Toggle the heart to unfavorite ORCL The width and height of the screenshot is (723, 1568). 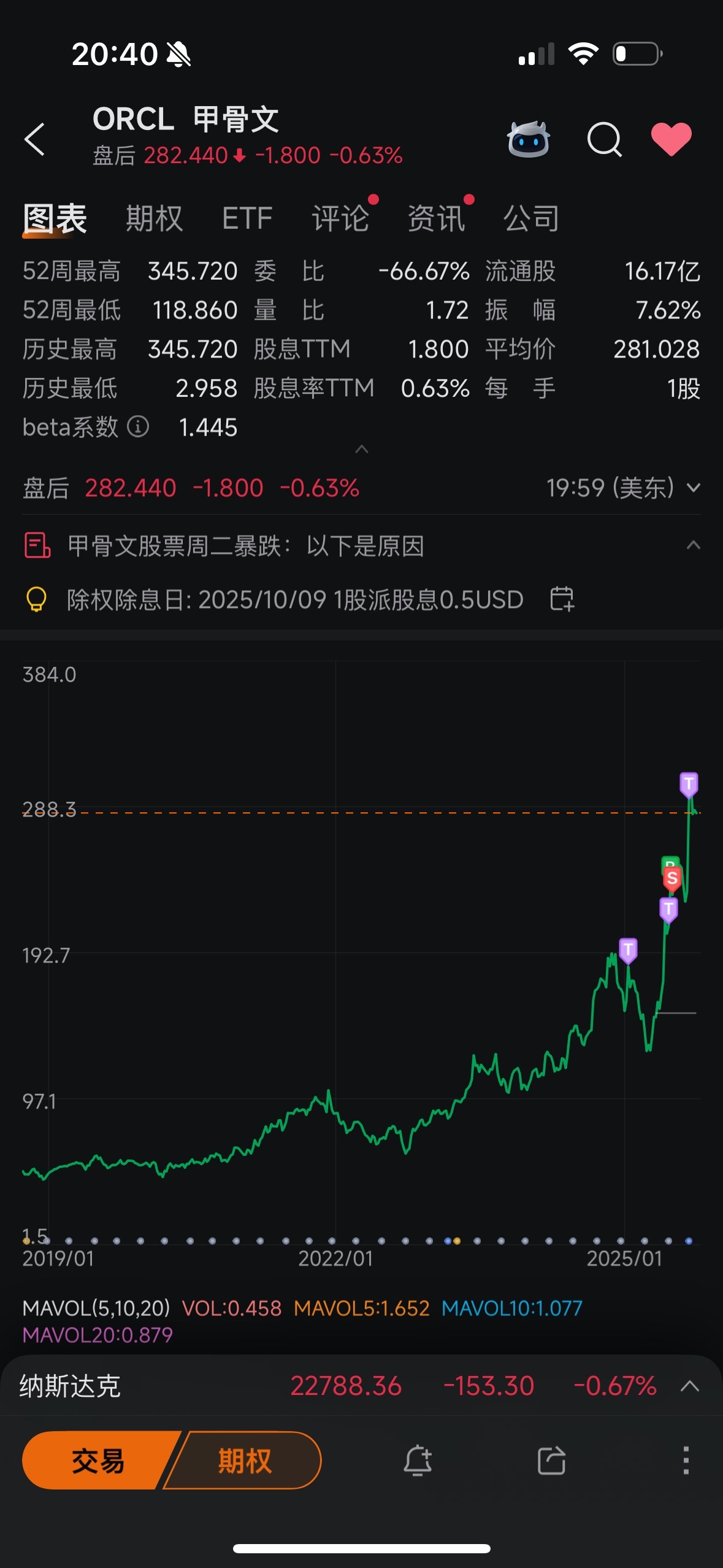tap(672, 140)
